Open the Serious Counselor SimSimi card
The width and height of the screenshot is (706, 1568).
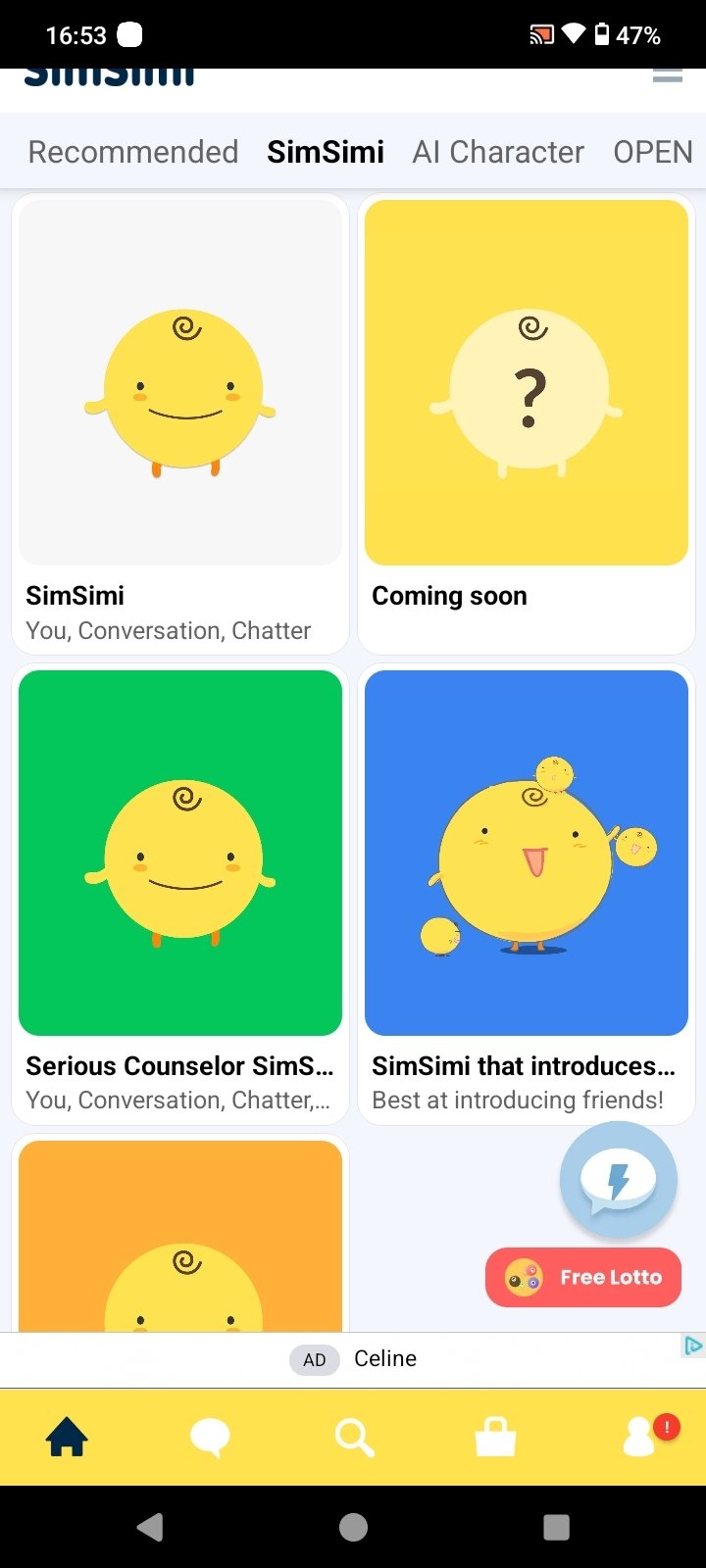(x=180, y=894)
